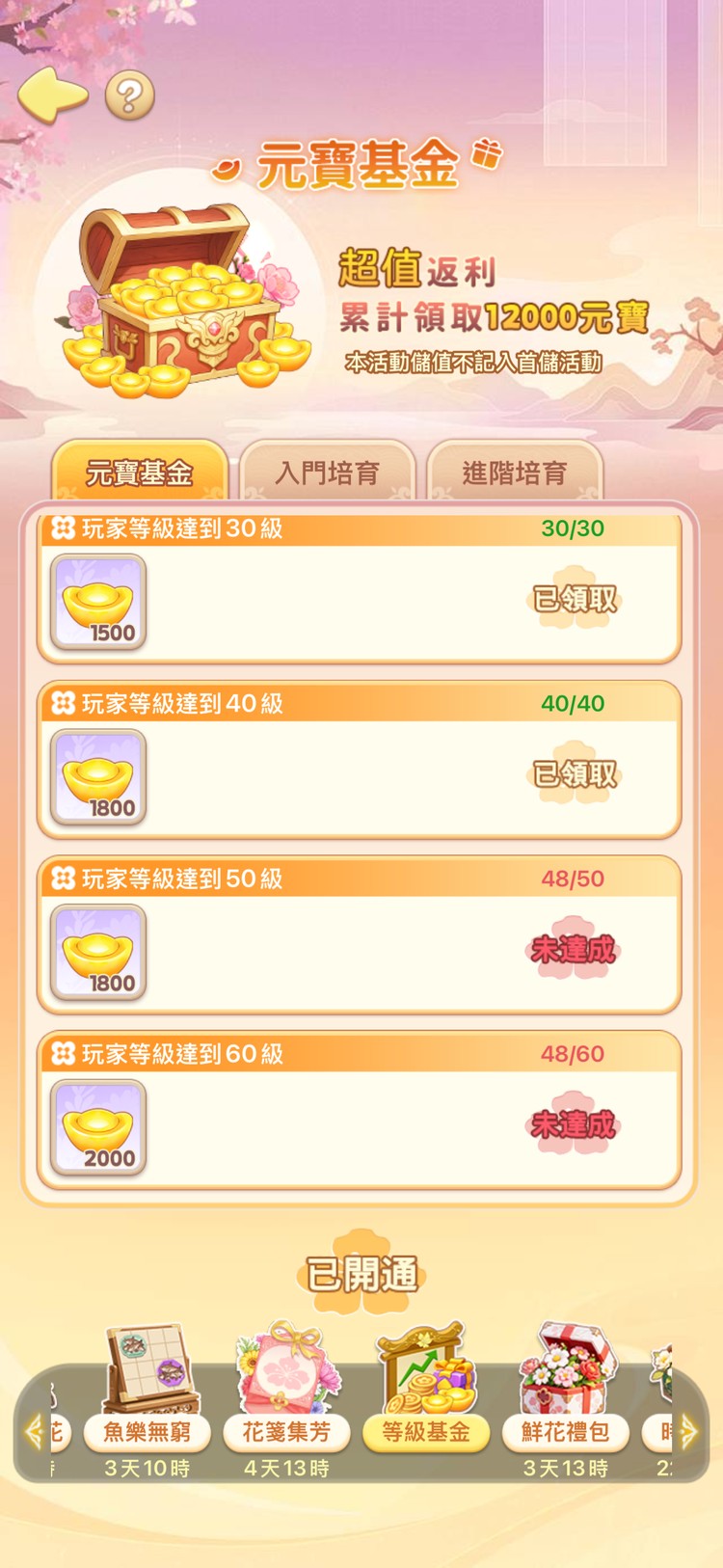The image size is (723, 1568).
Task: Click the 1500 gold ingot reward icon
Action: [96, 601]
